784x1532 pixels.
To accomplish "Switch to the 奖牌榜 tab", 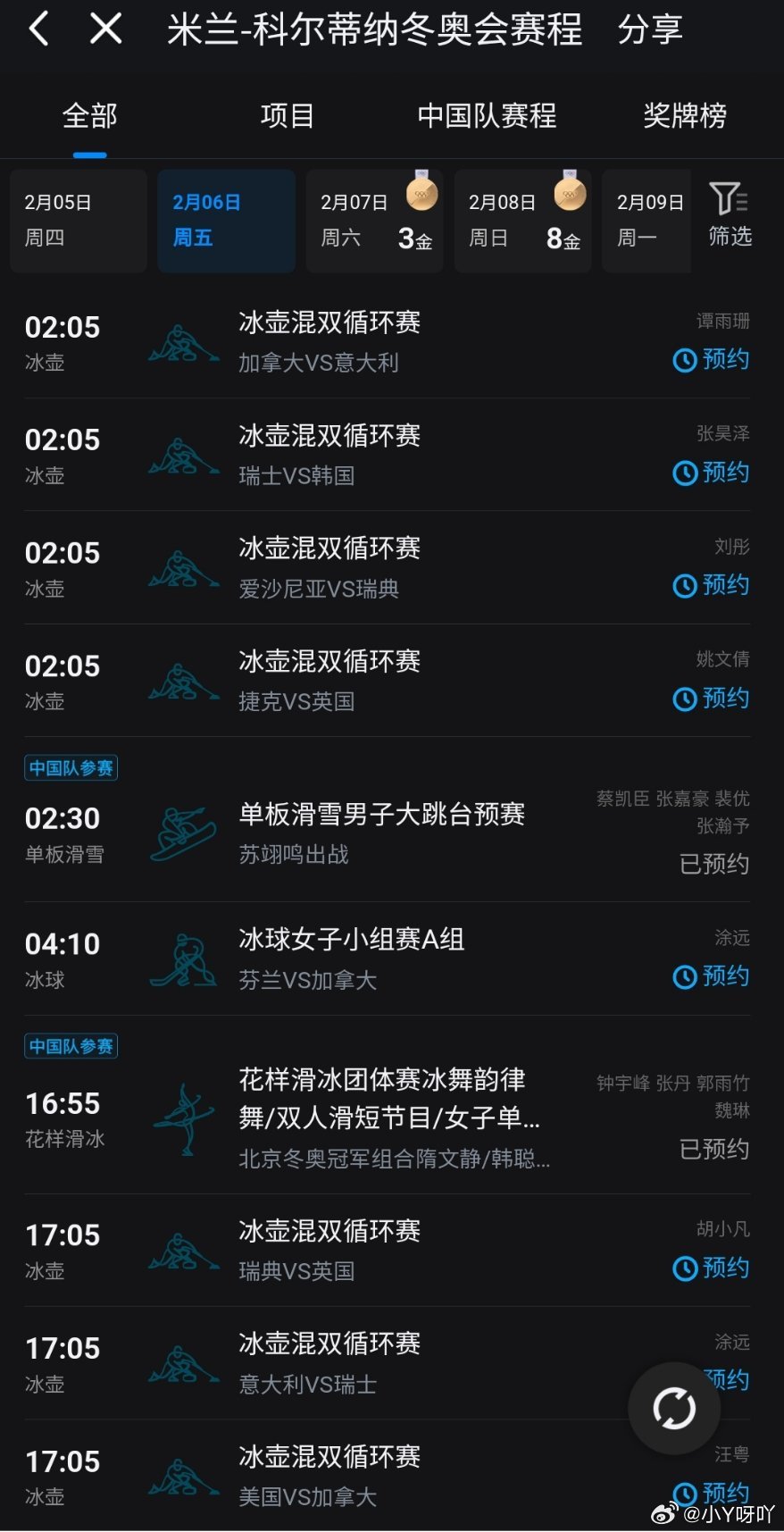I will (x=683, y=115).
